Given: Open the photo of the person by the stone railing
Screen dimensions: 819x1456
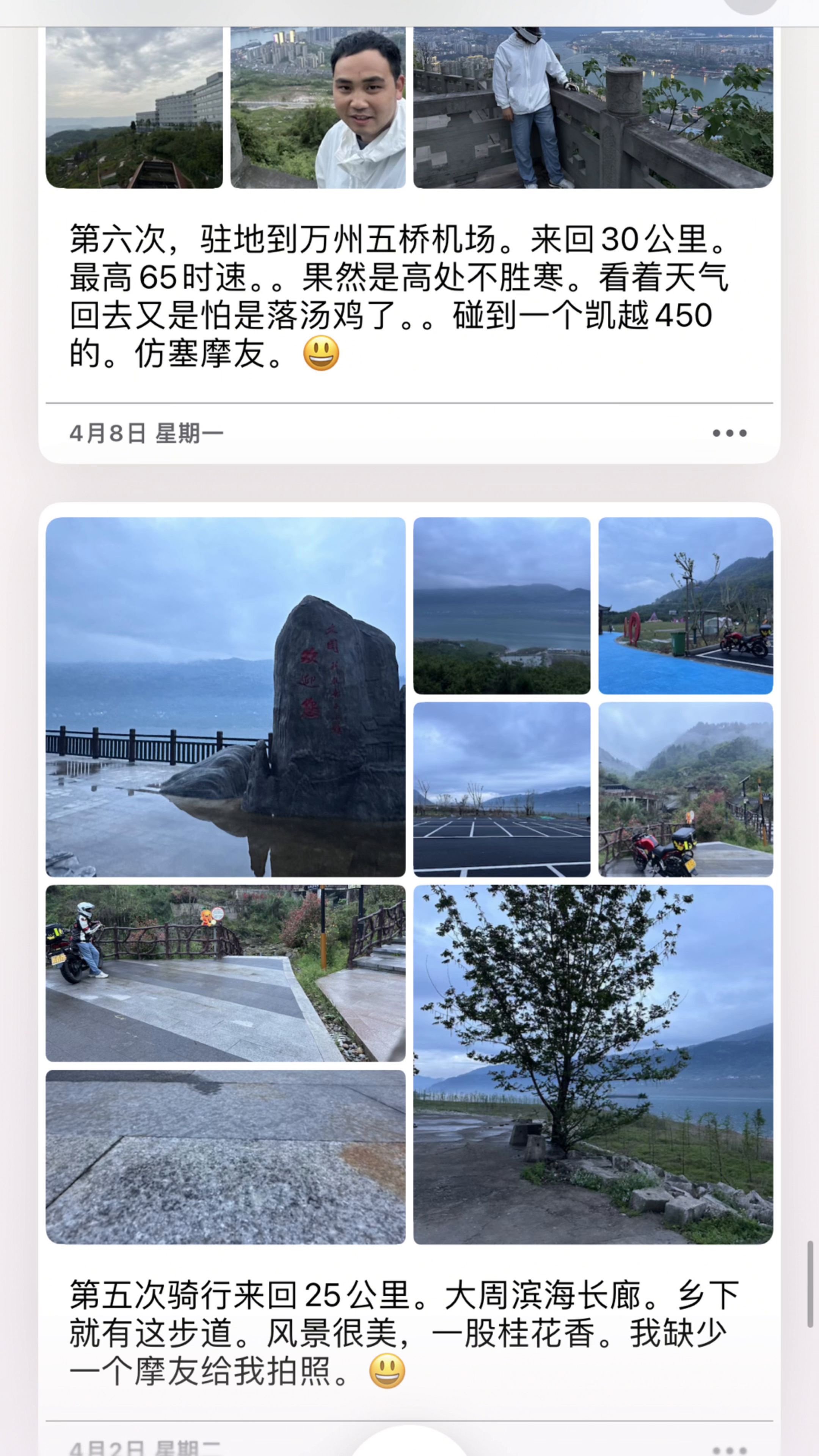Looking at the screenshot, I should (593, 107).
